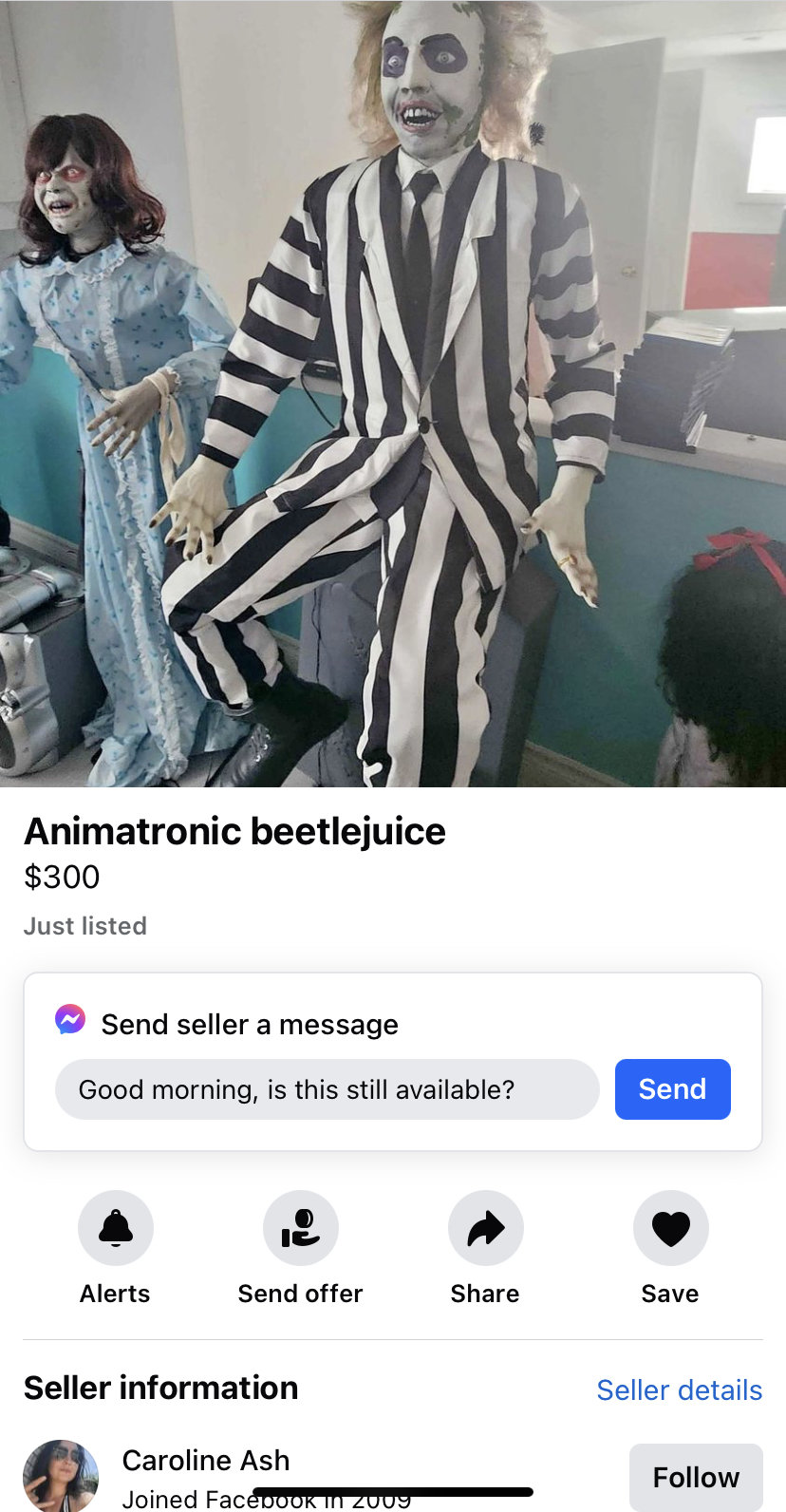Turn on Alerts for this listing
This screenshot has height=1512, width=786.
pos(115,1228)
